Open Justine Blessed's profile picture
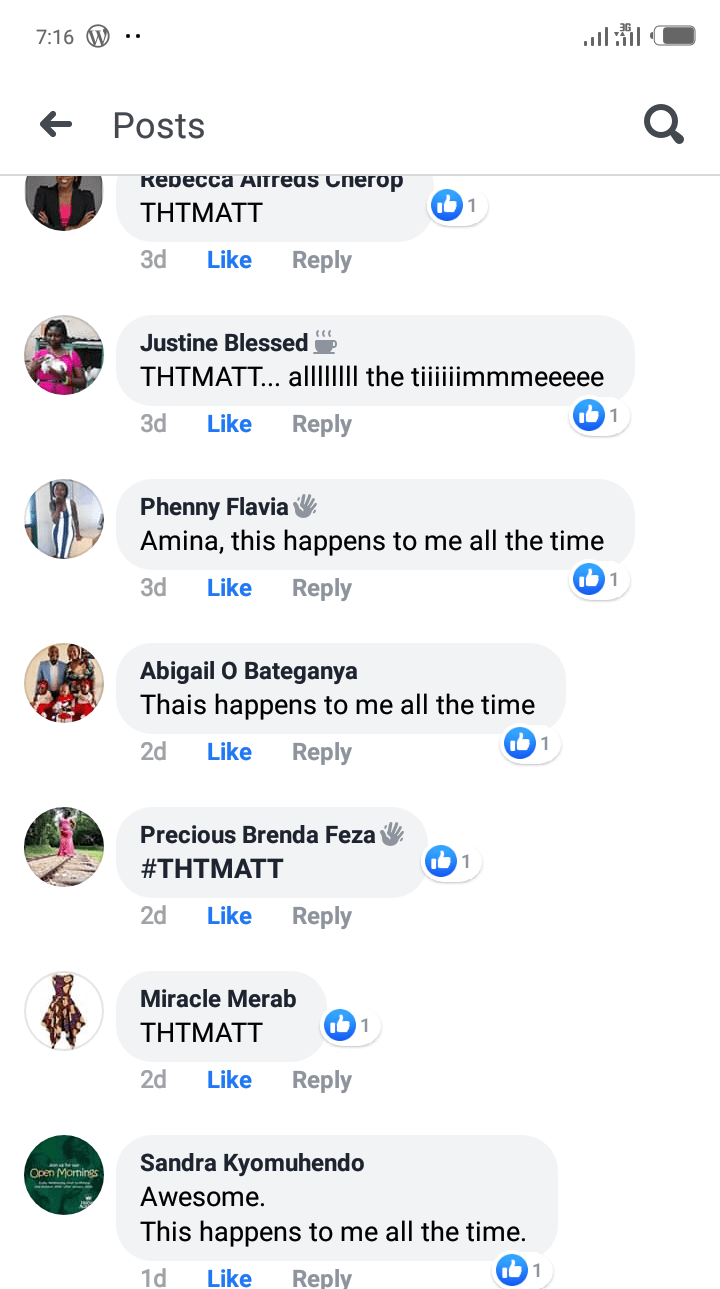This screenshot has height=1289, width=720. (x=64, y=355)
